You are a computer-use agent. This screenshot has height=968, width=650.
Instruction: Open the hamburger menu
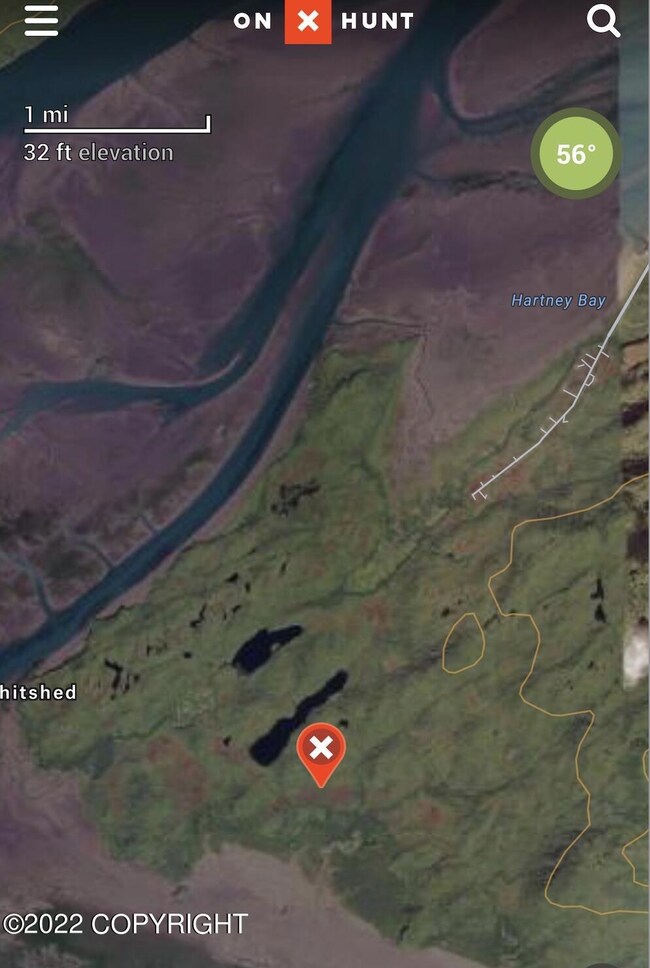tap(41, 20)
